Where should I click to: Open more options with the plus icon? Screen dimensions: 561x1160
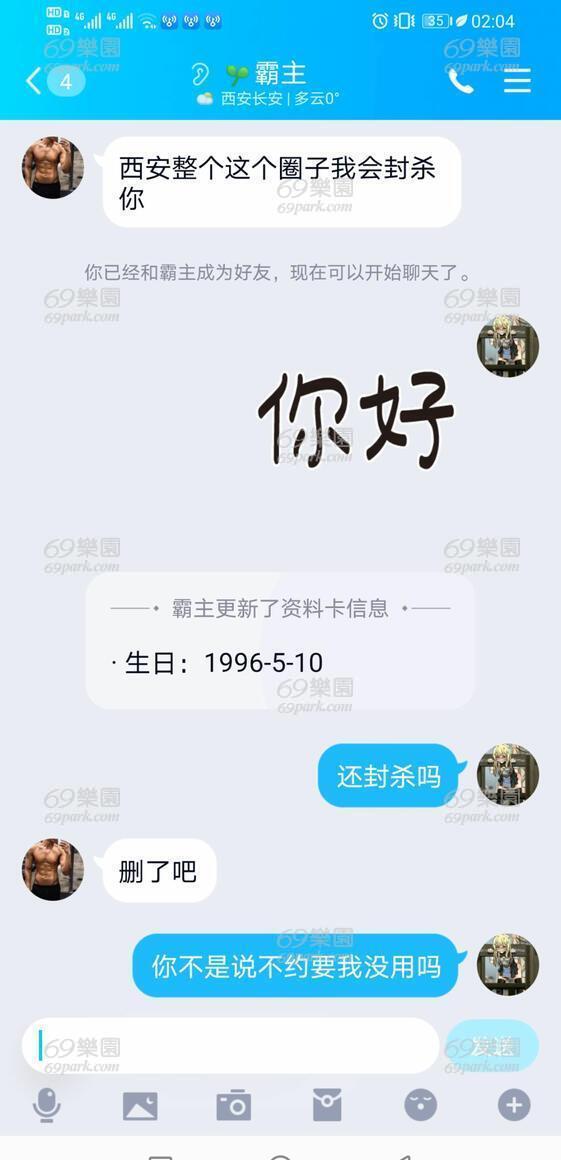click(x=514, y=1105)
